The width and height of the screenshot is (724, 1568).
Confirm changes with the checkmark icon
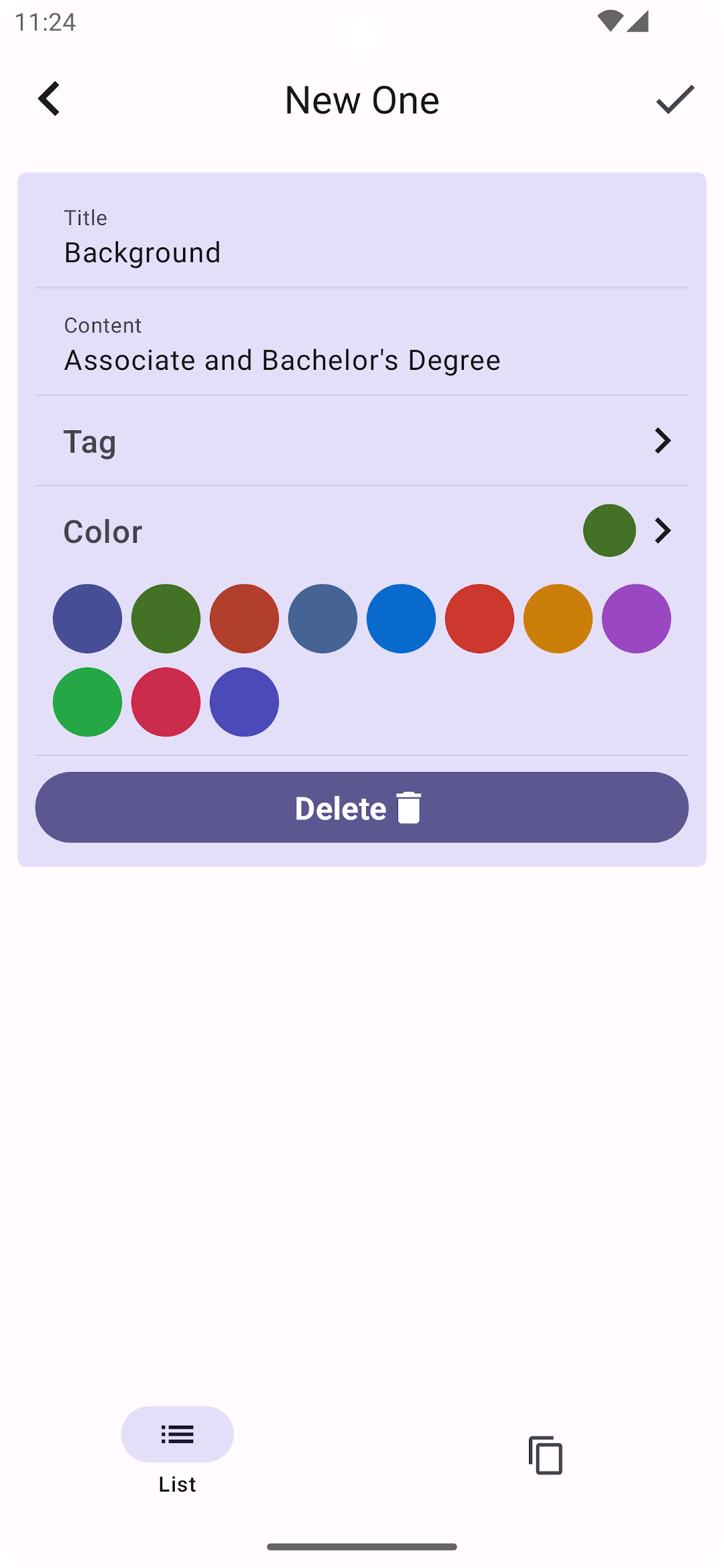tap(675, 99)
